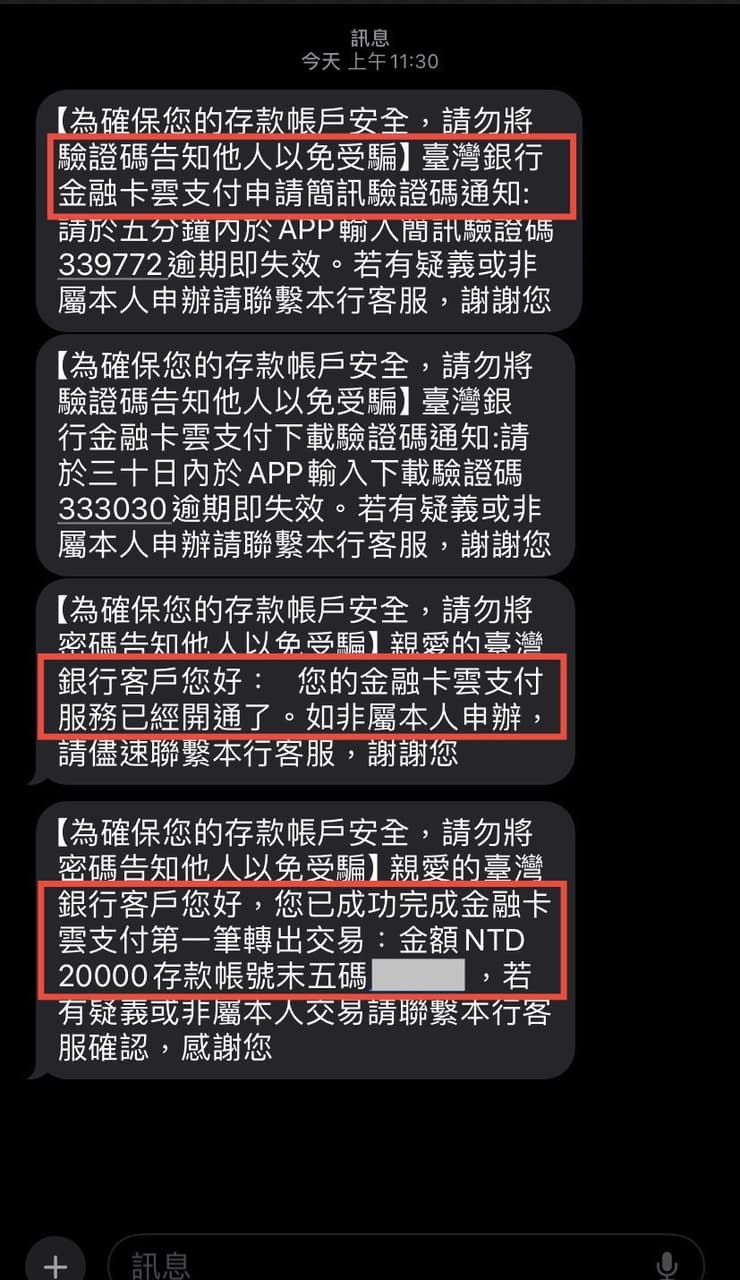This screenshot has width=740, height=1280.
Task: Select the underlined verification code 339772
Action: click(x=110, y=262)
